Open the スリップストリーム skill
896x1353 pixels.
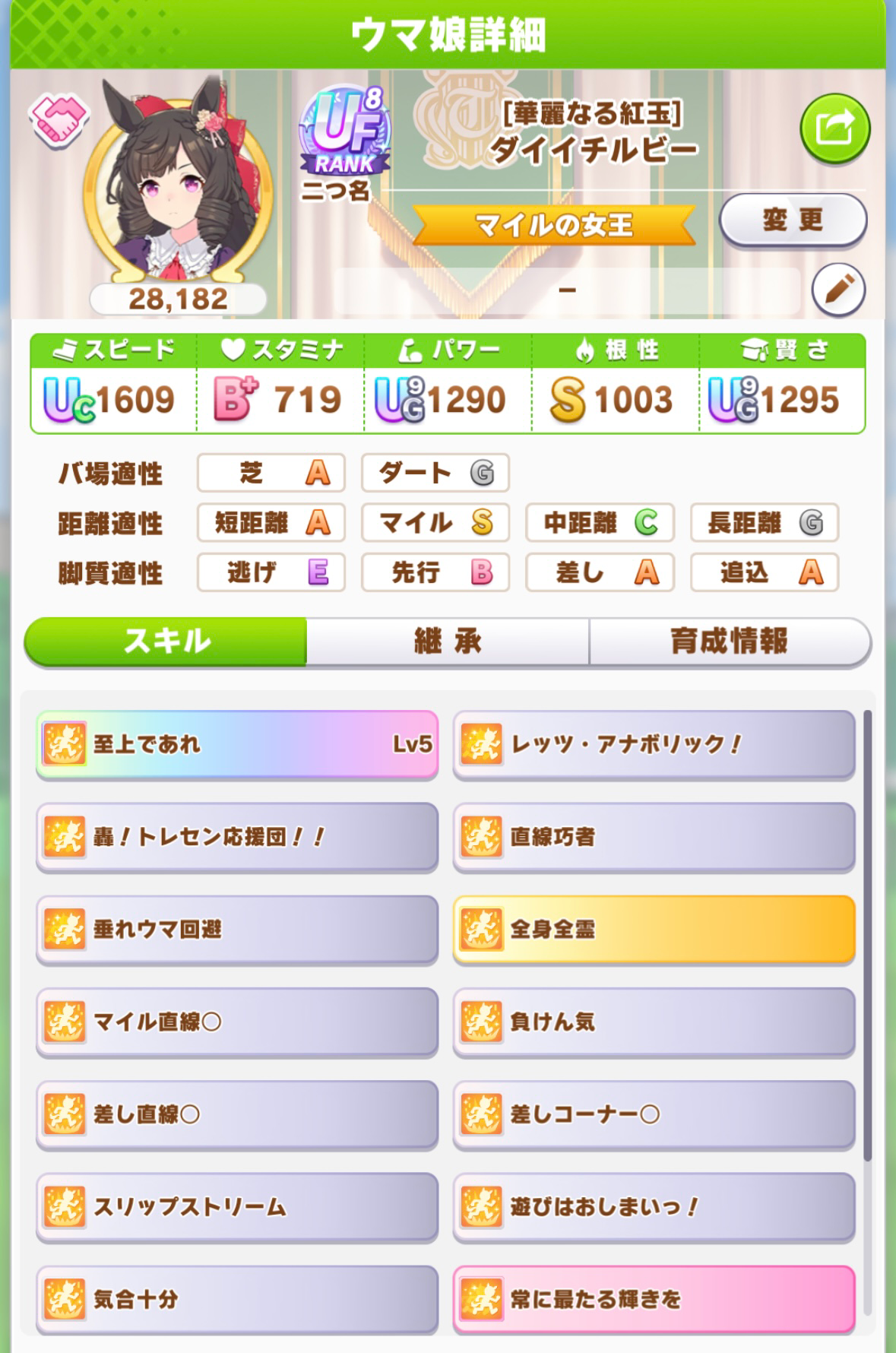click(237, 1207)
